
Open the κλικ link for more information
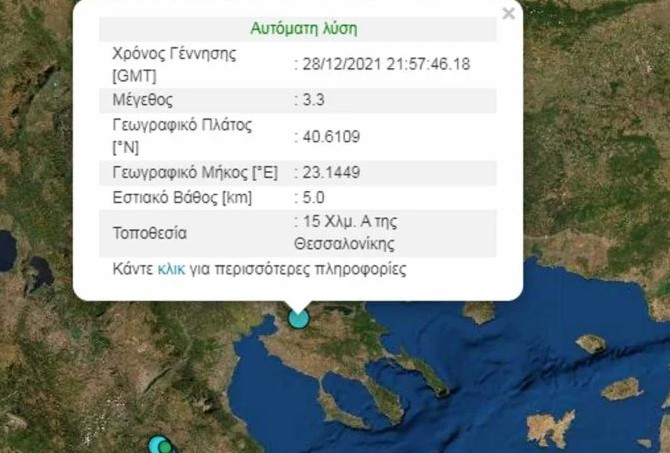point(171,269)
